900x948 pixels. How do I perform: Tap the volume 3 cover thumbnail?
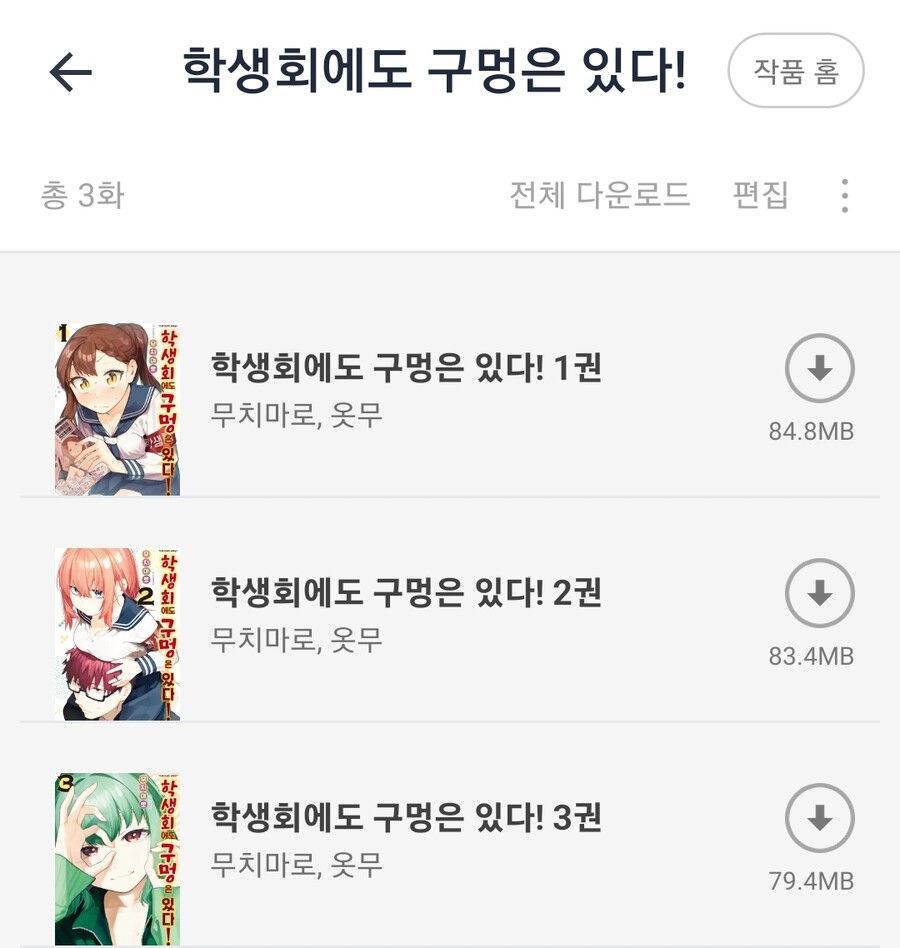(x=117, y=857)
